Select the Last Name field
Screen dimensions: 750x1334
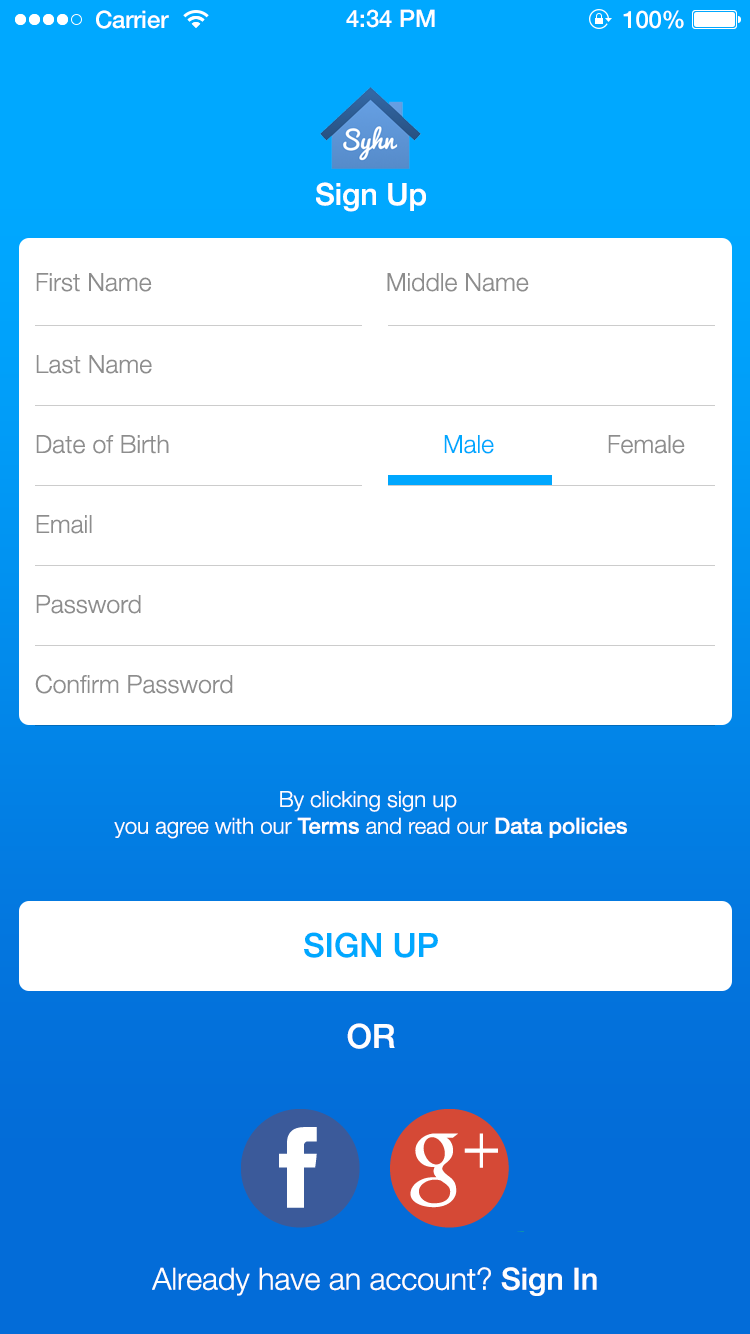[x=374, y=365]
